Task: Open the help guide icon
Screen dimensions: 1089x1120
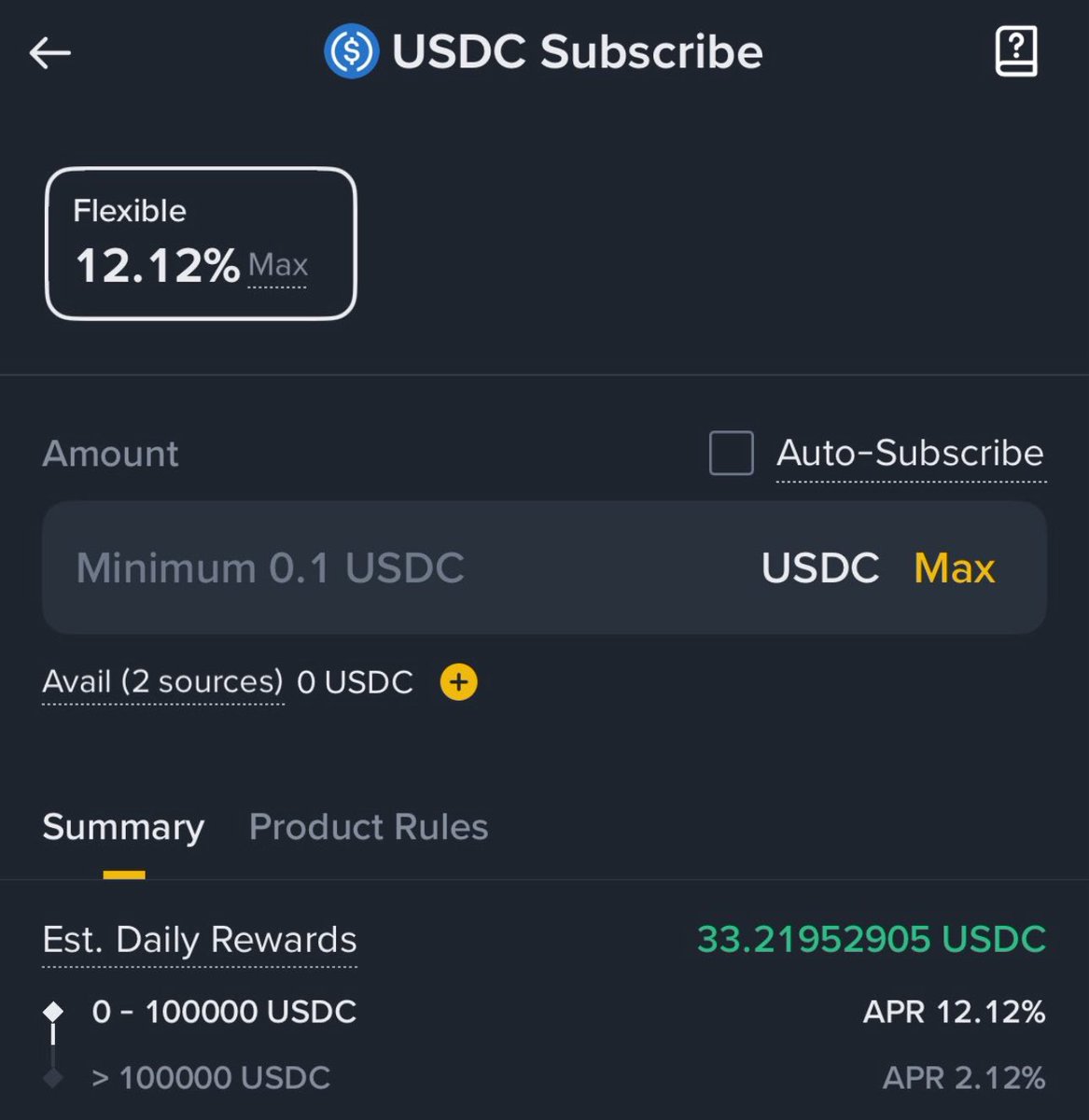Action: point(1016,51)
